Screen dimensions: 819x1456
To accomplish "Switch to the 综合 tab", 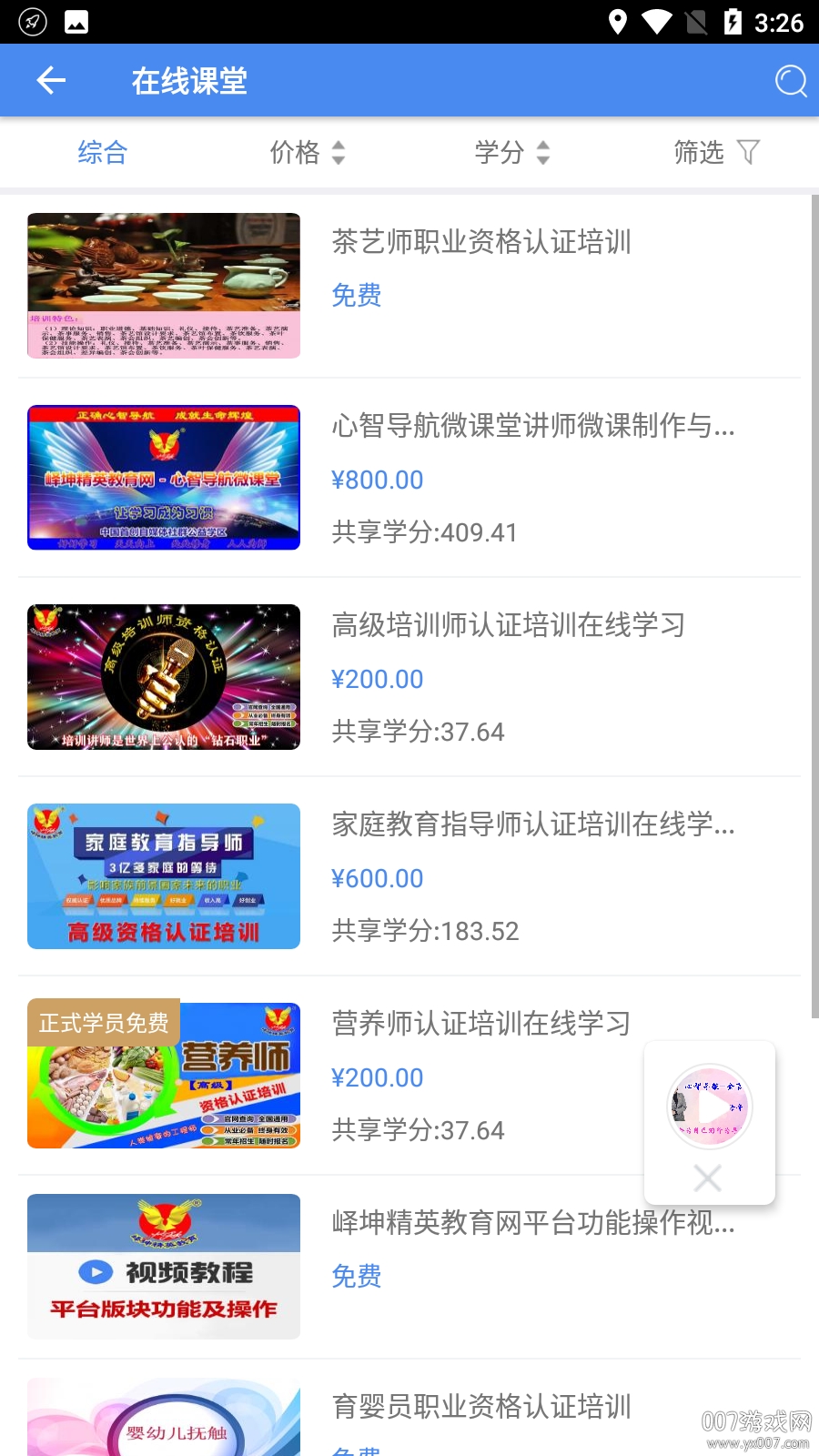I will (x=103, y=152).
